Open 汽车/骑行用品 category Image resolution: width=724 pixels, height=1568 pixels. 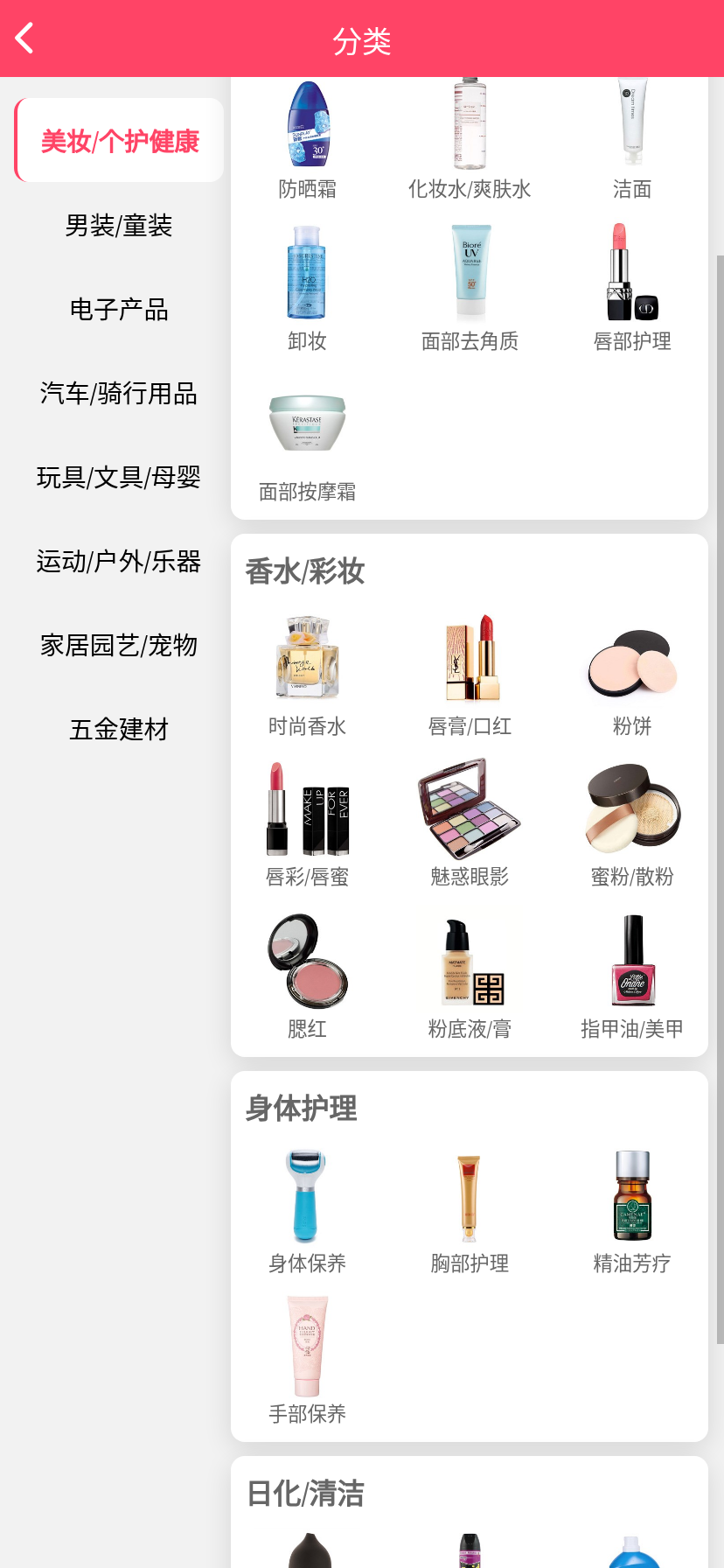119,394
